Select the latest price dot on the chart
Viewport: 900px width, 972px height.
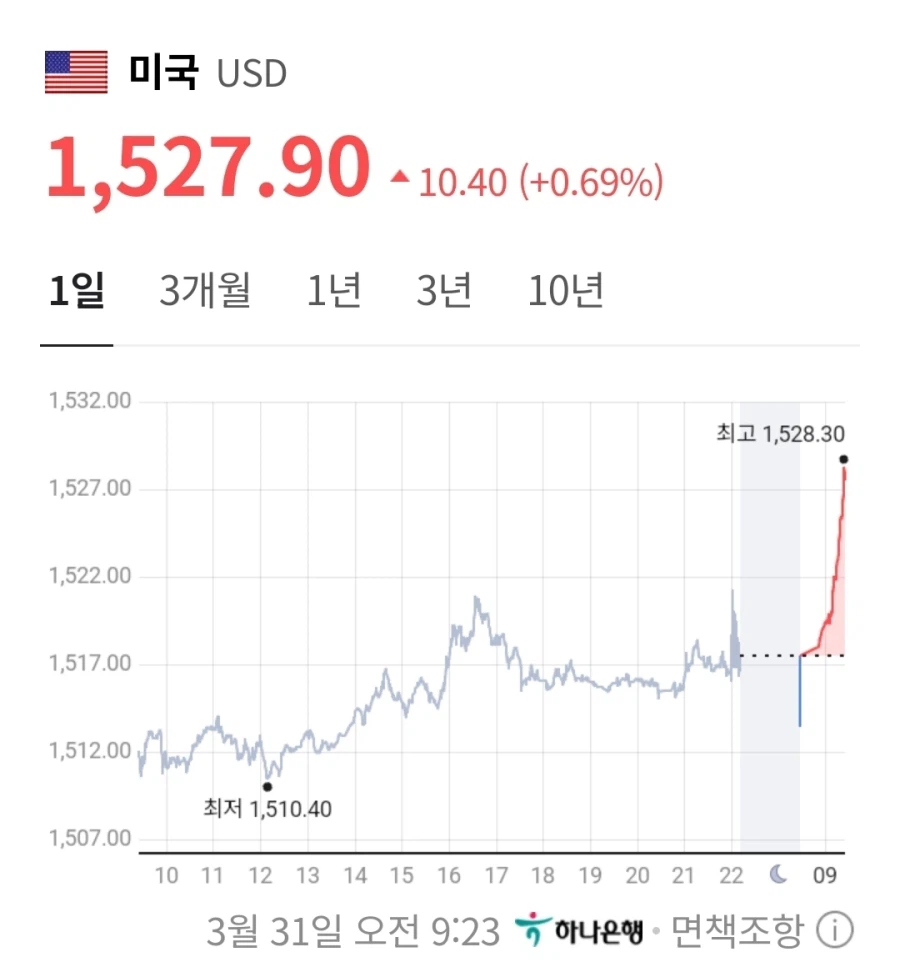843,459
